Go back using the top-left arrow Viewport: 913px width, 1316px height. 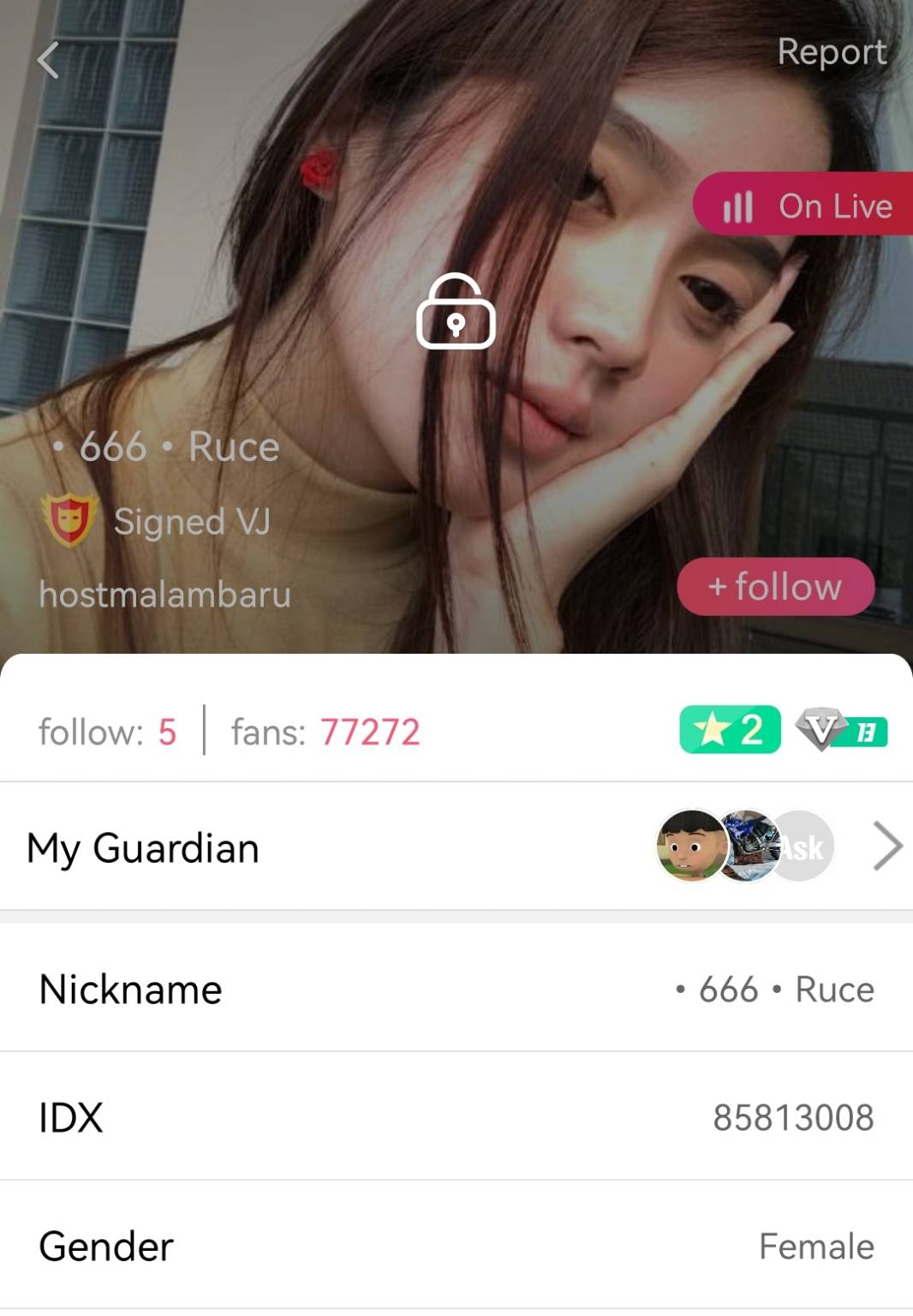49,61
